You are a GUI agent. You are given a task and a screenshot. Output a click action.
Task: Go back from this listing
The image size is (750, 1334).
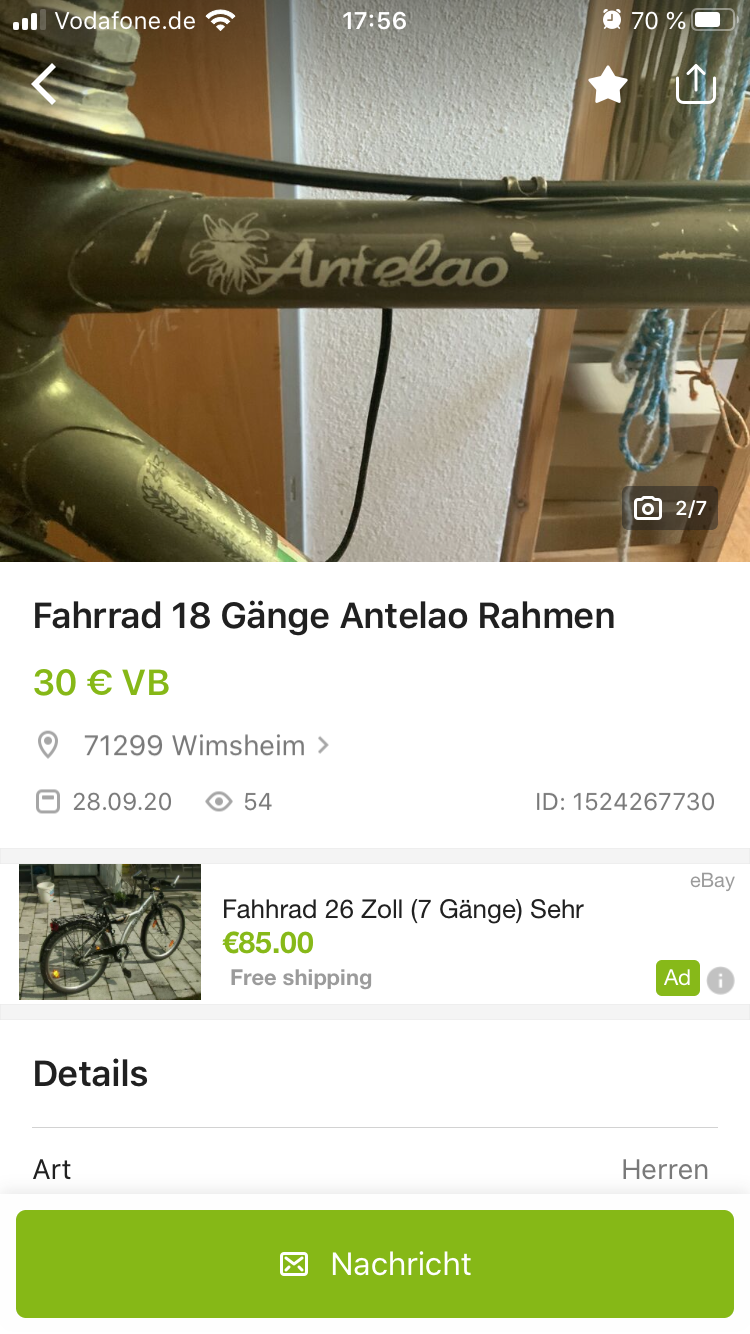[x=45, y=85]
